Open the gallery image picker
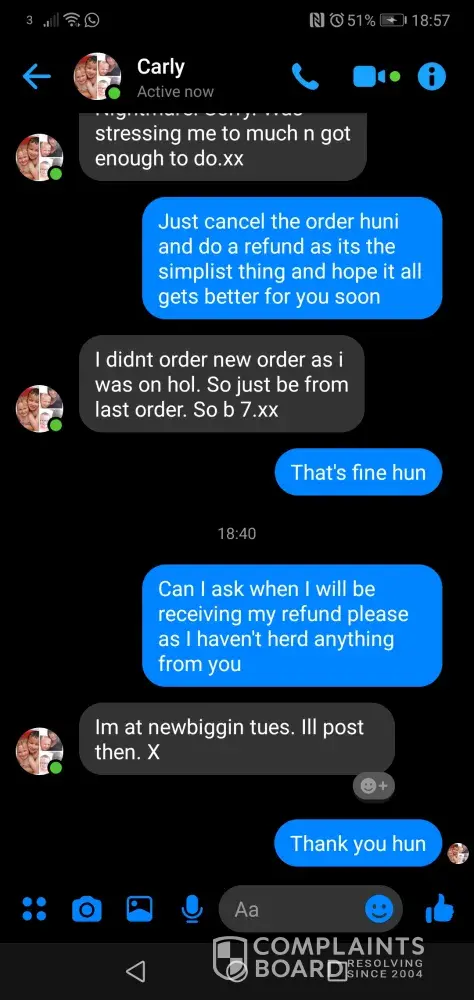474x1000 pixels. click(139, 909)
